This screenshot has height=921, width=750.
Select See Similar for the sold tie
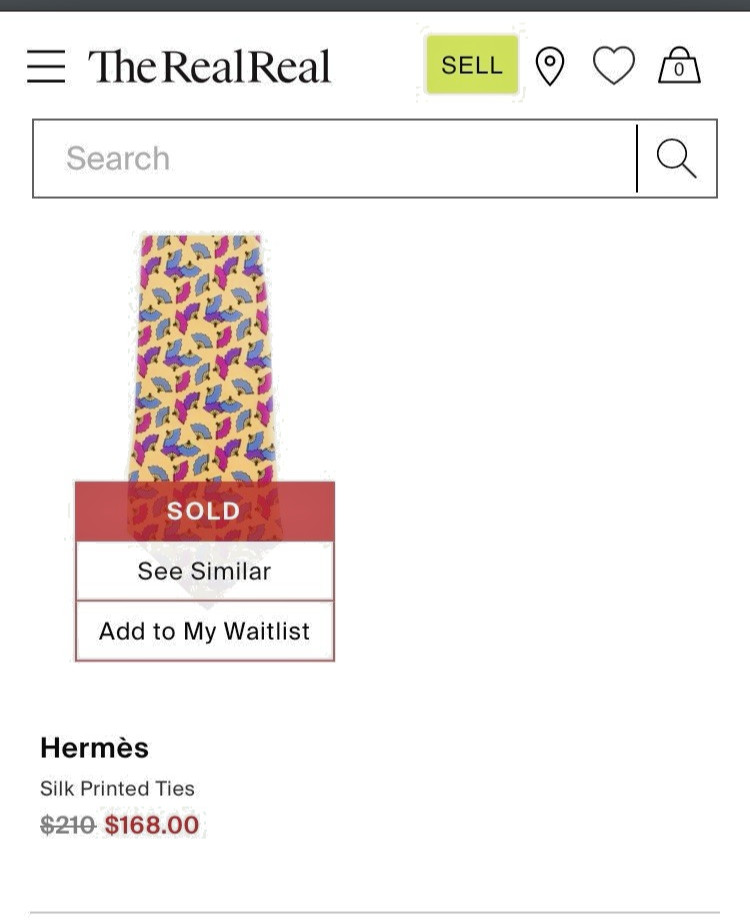[205, 571]
